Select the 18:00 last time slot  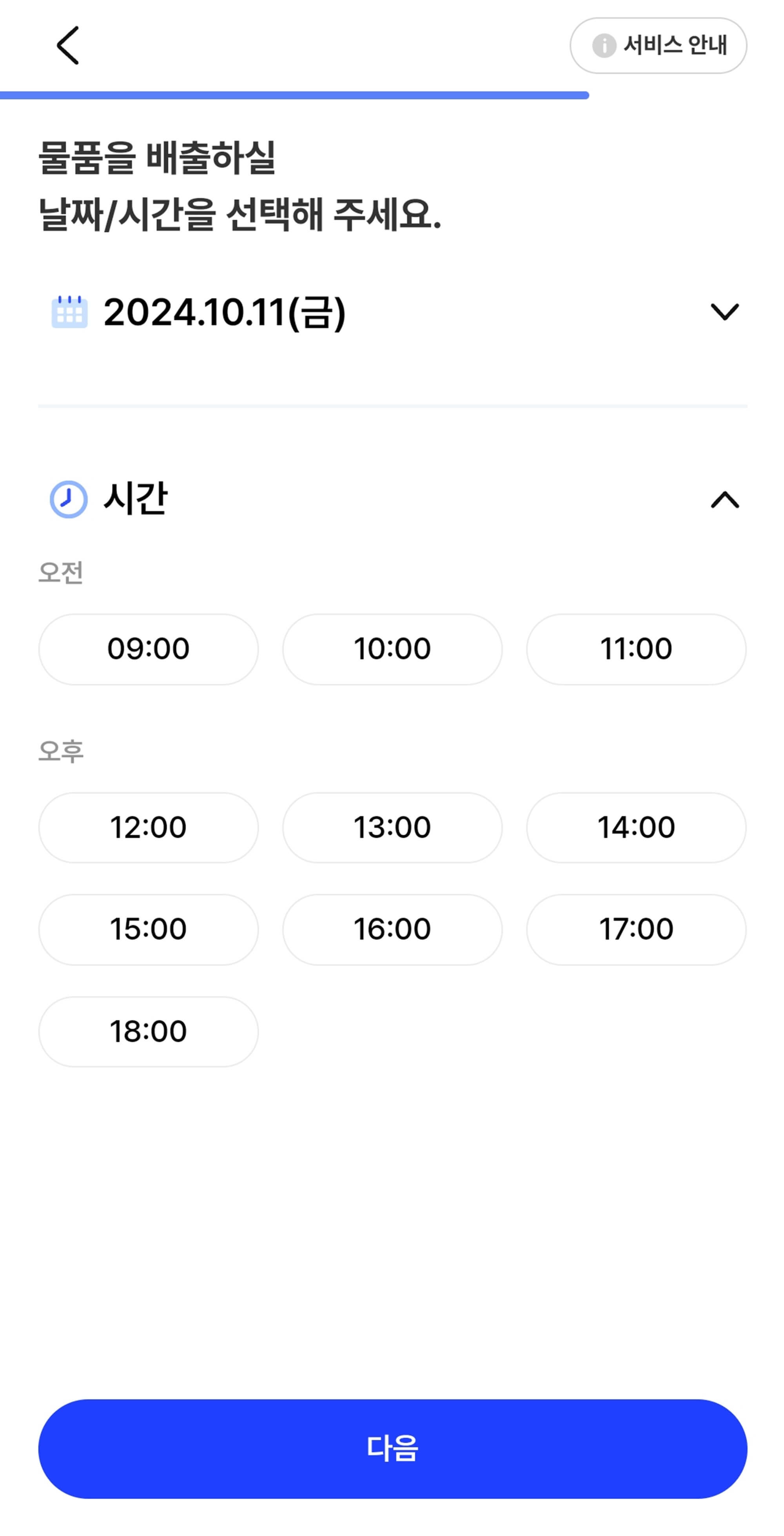pos(149,1031)
